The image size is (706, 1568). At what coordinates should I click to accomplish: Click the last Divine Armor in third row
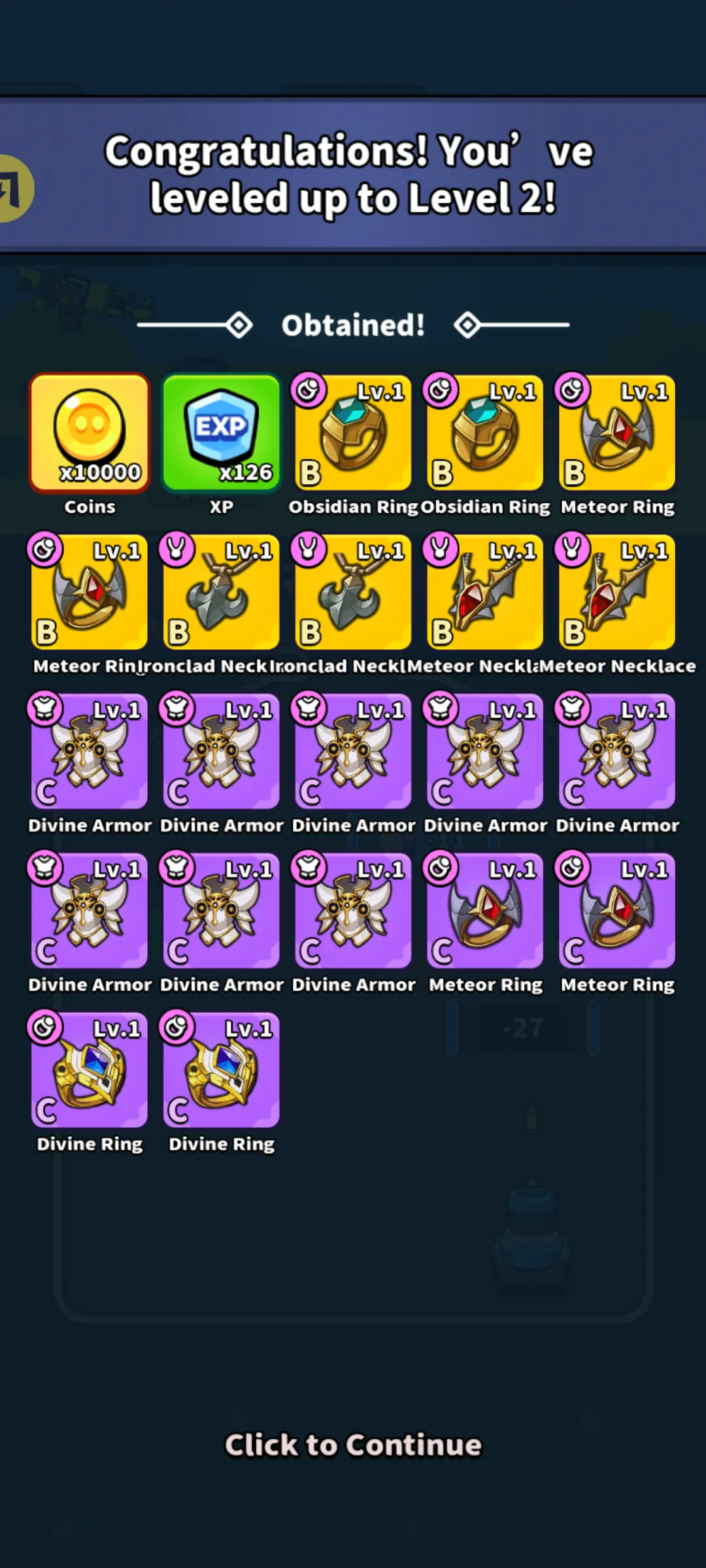click(x=616, y=753)
